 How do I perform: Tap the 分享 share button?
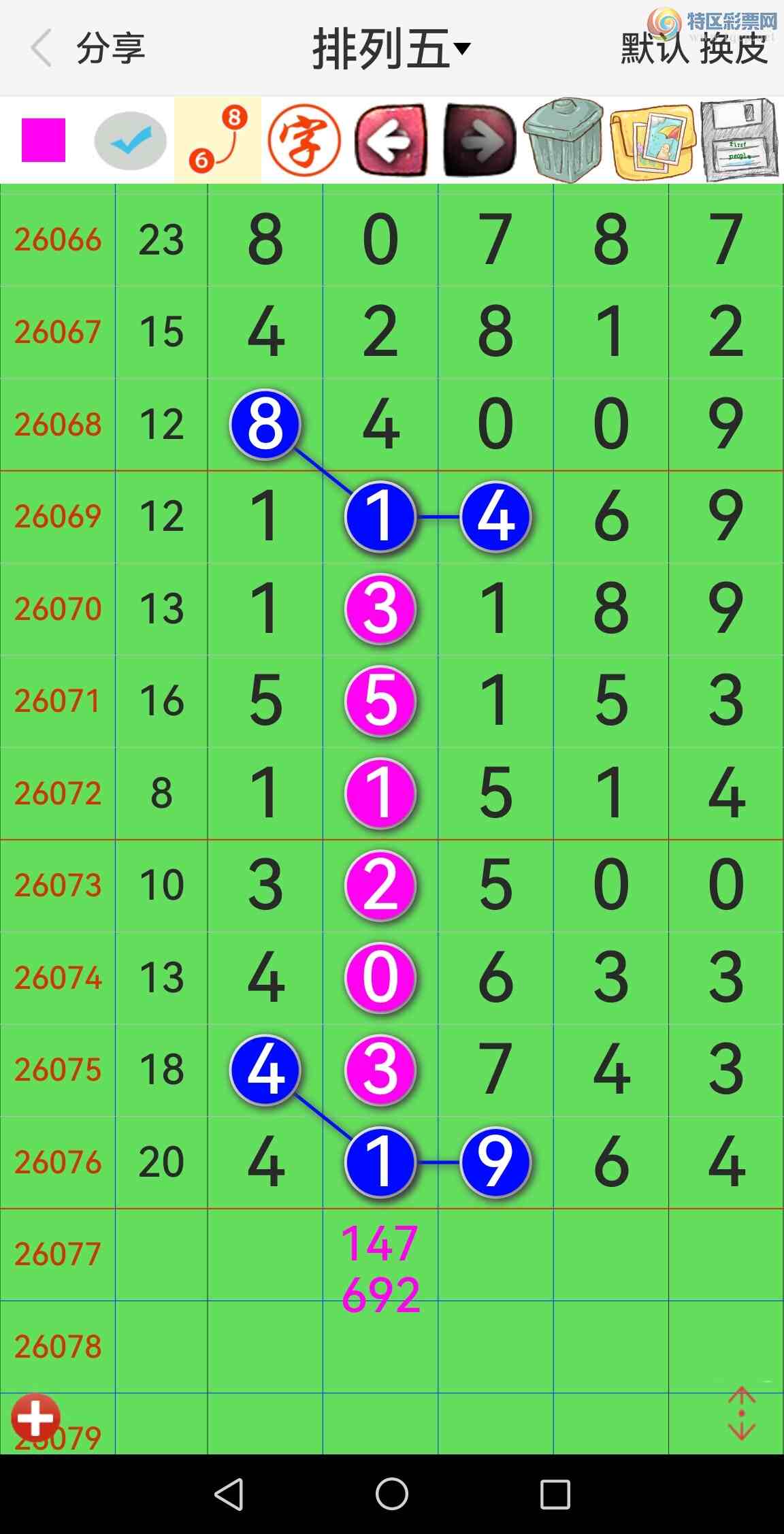click(110, 48)
